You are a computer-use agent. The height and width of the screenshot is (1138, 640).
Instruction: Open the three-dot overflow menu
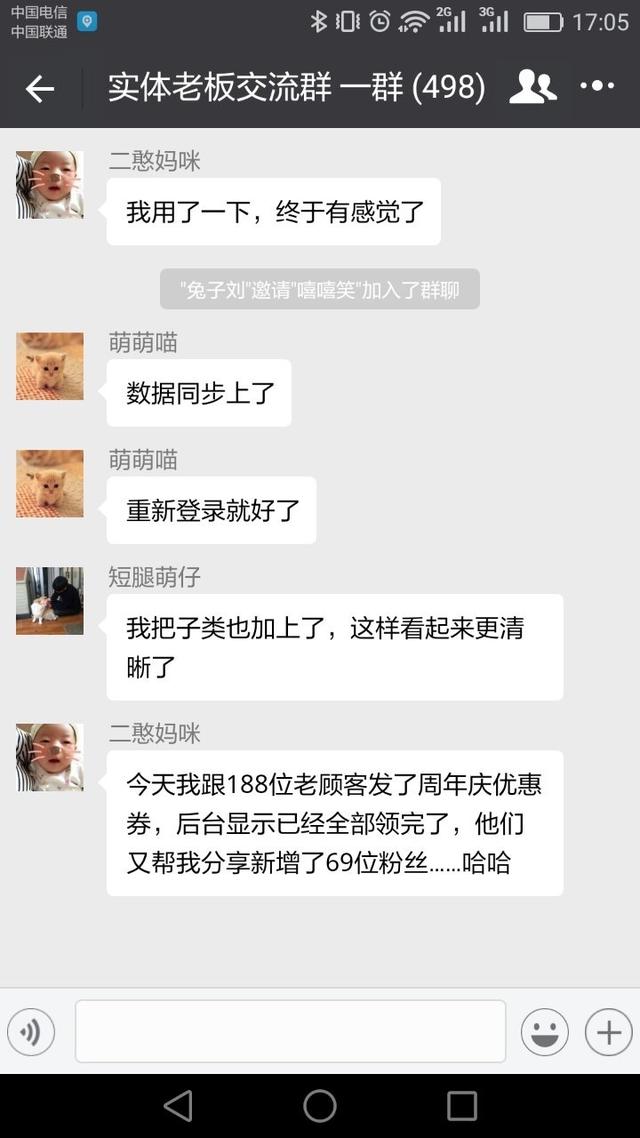597,87
